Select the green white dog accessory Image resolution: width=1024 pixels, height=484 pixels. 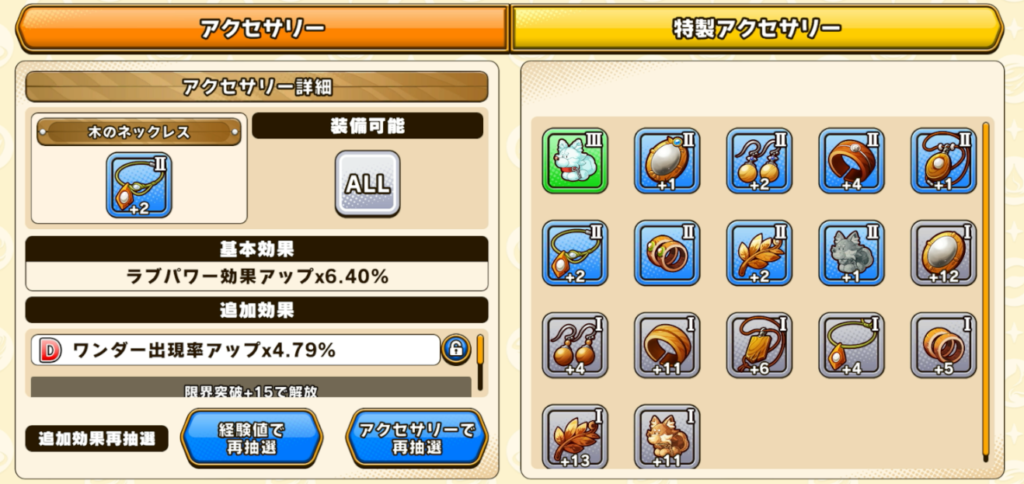coord(575,160)
